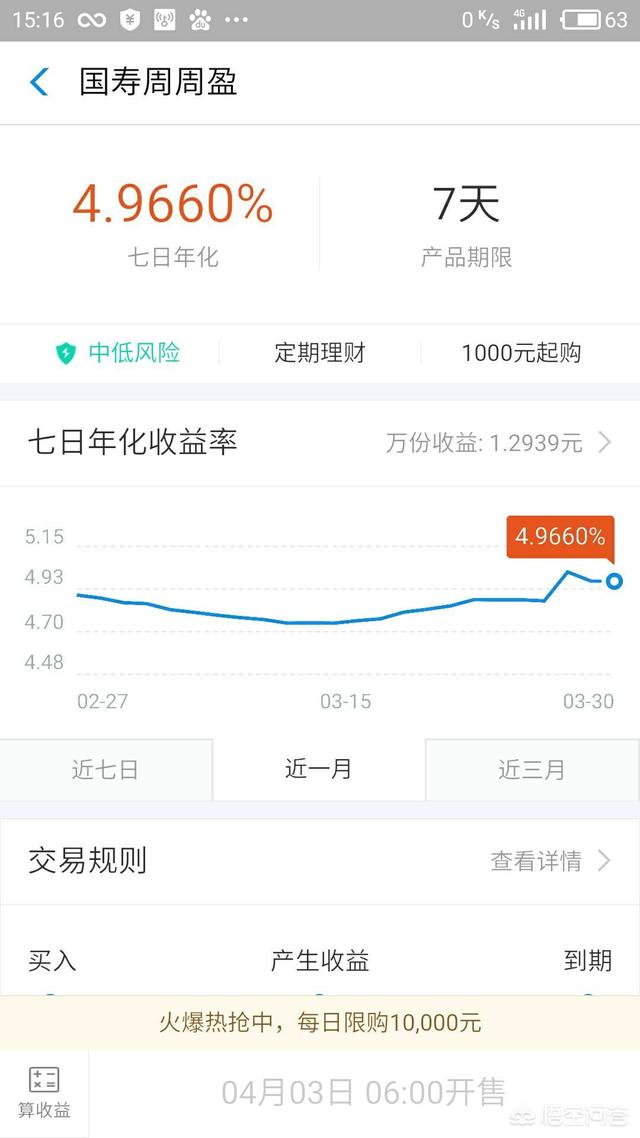Open 万份收益 details
Image resolution: width=640 pixels, height=1138 pixels.
499,443
